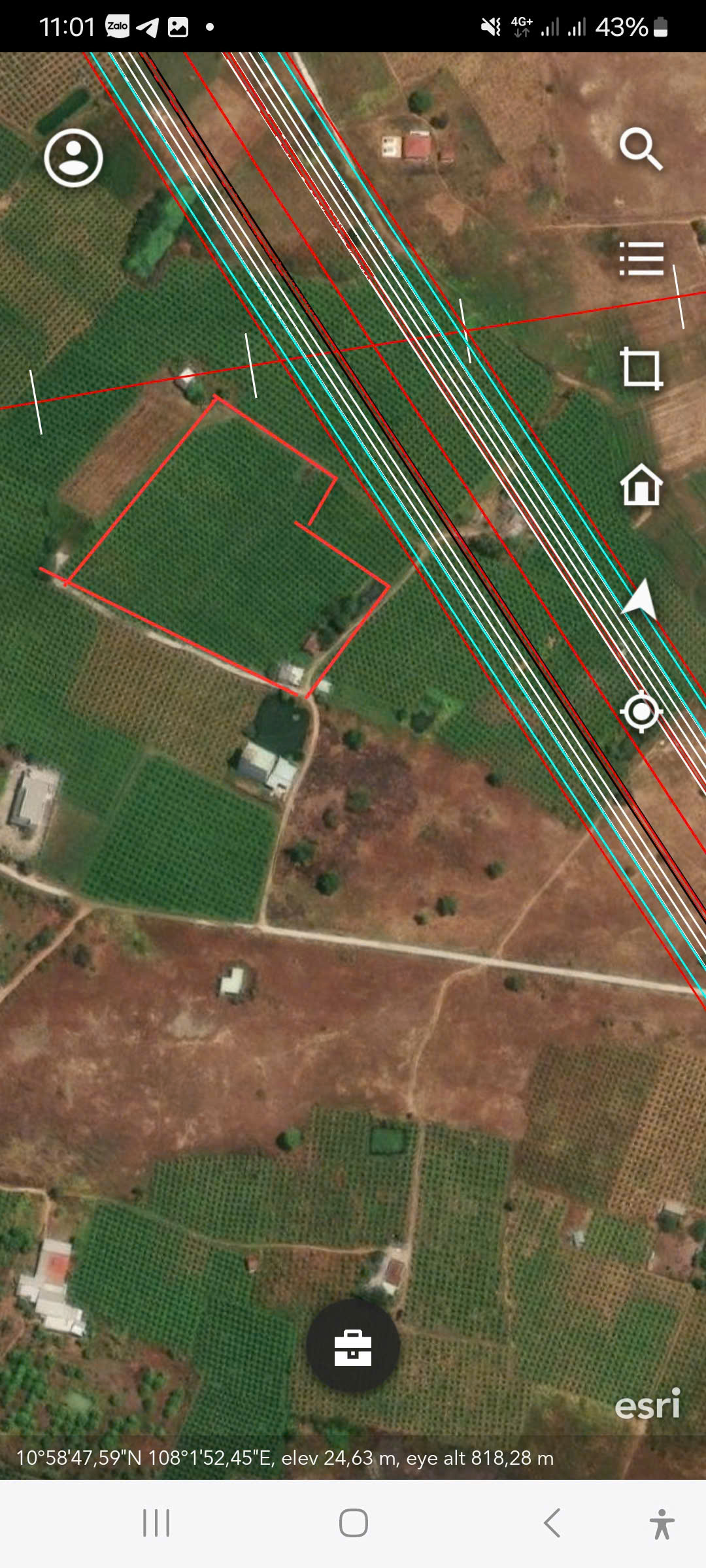The image size is (706, 1568).
Task: Open the toolbox briefcase button
Action: pyautogui.click(x=353, y=1346)
